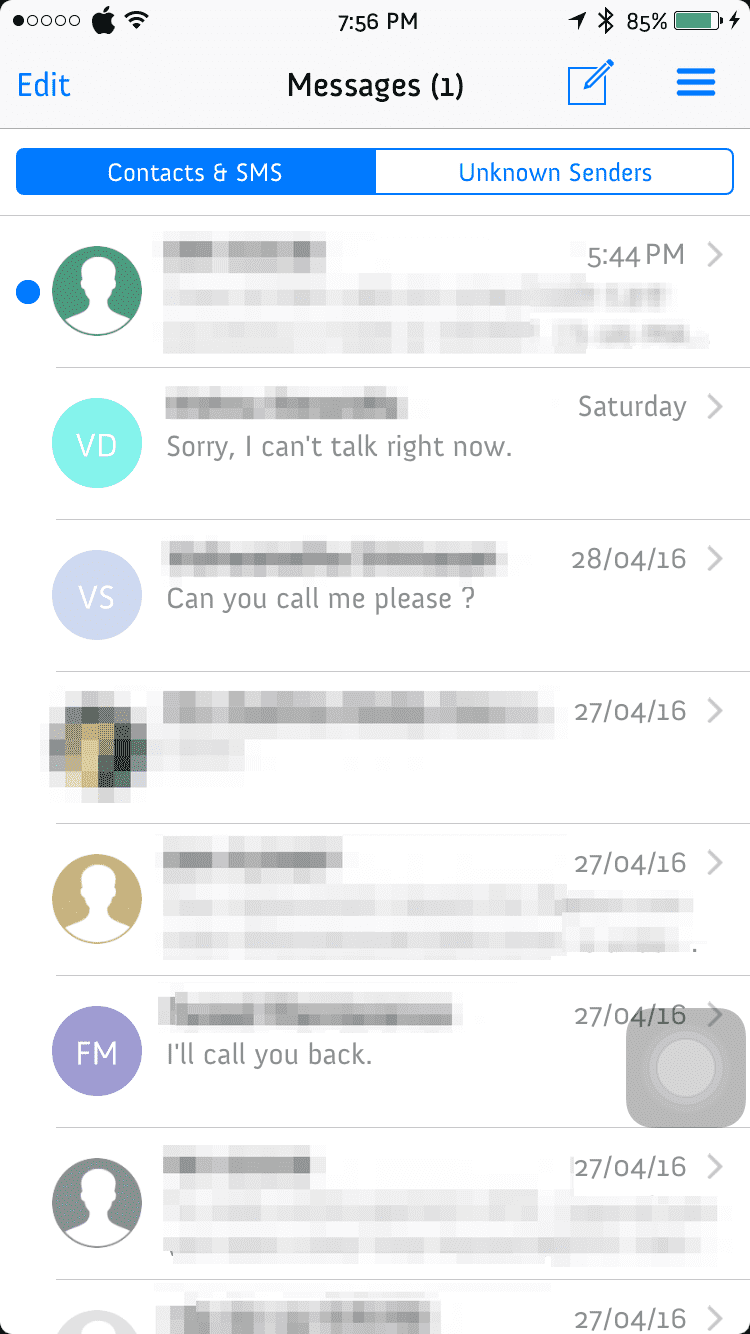Tap the AssistiveTouch floating button
This screenshot has width=750, height=1334.
coord(686,1068)
